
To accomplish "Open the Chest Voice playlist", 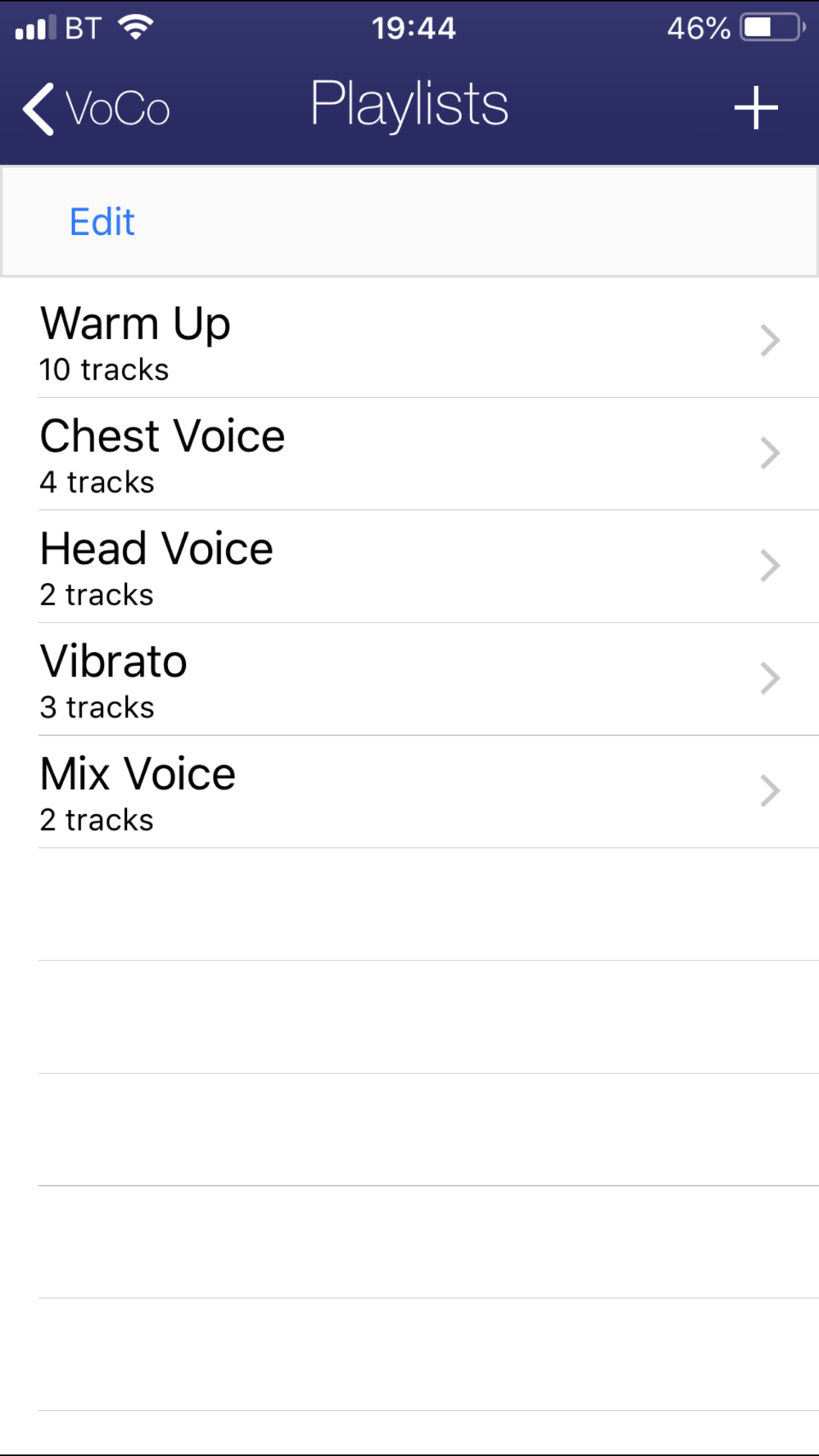I will click(x=409, y=454).
